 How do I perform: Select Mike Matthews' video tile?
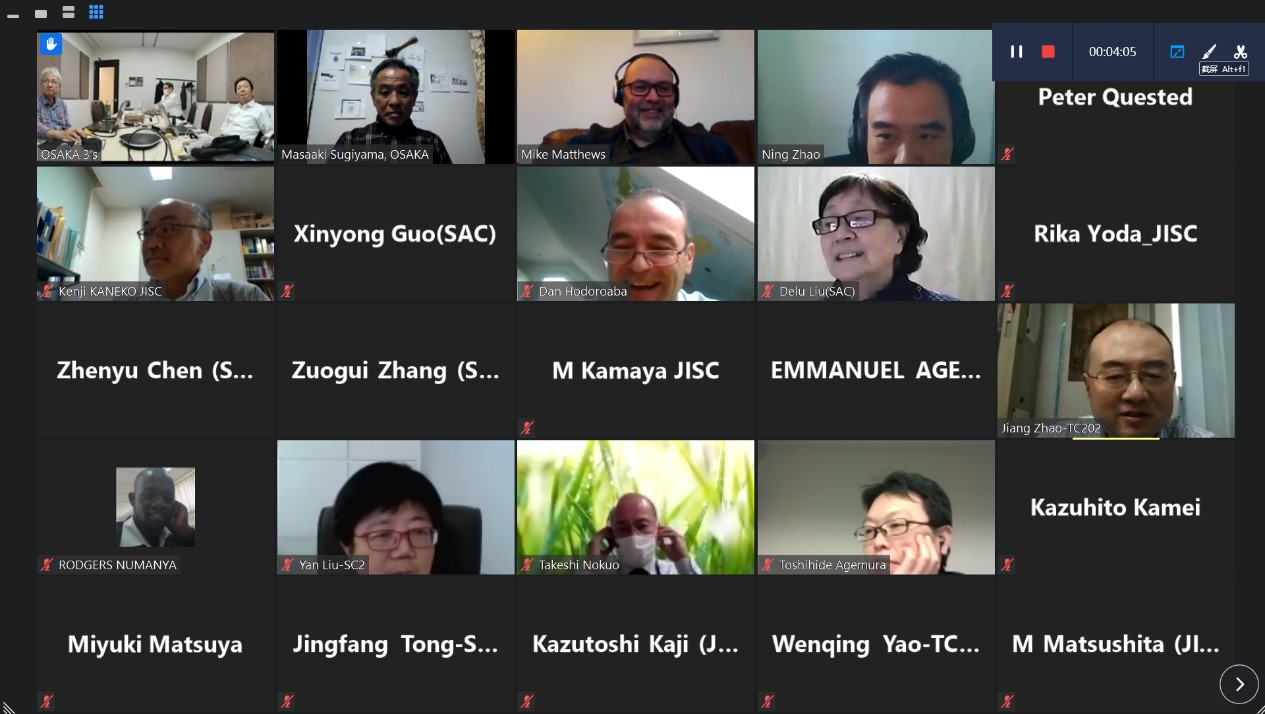(635, 96)
